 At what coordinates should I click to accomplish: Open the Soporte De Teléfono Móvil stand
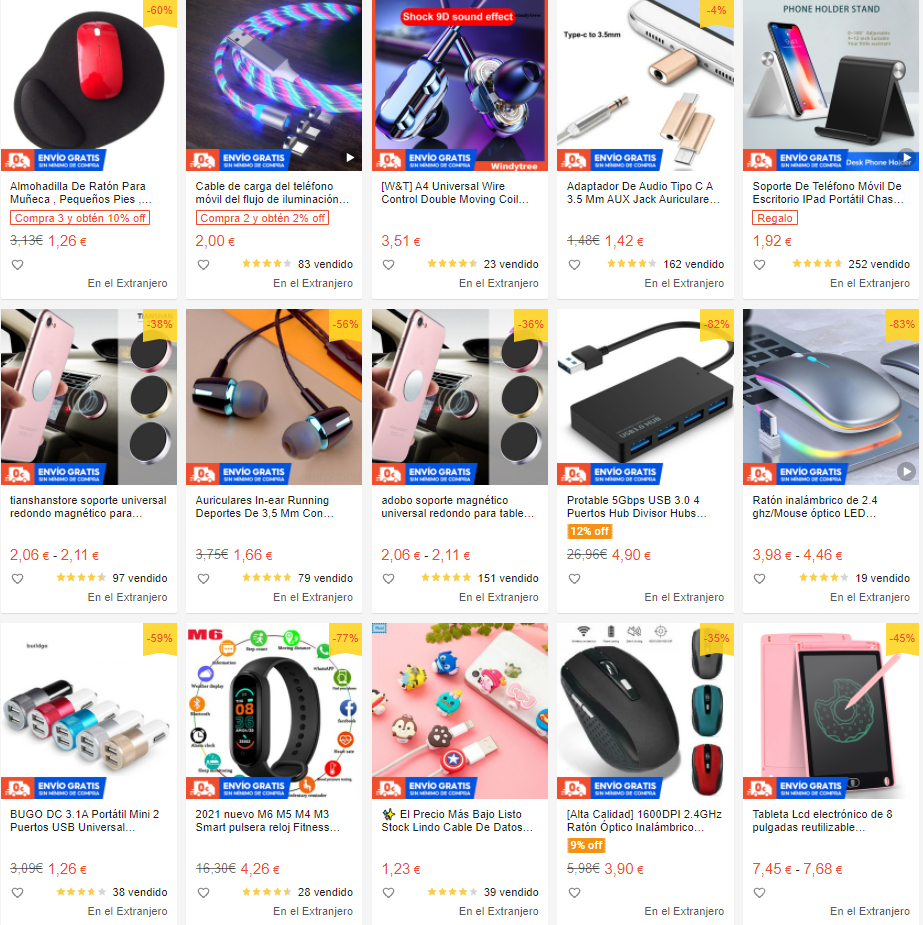coord(830,193)
